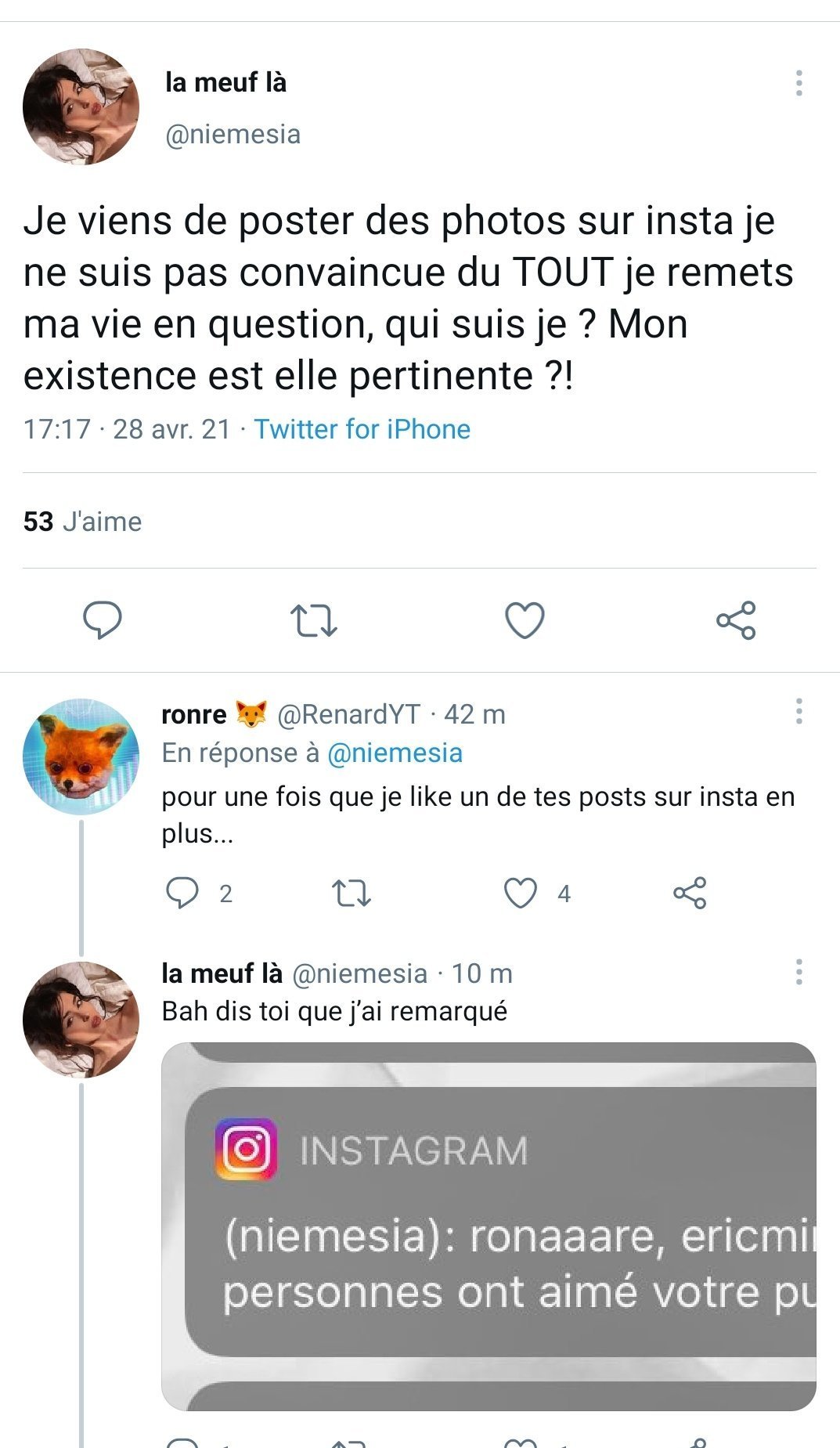
Task: Share the main tweet
Action: (736, 621)
